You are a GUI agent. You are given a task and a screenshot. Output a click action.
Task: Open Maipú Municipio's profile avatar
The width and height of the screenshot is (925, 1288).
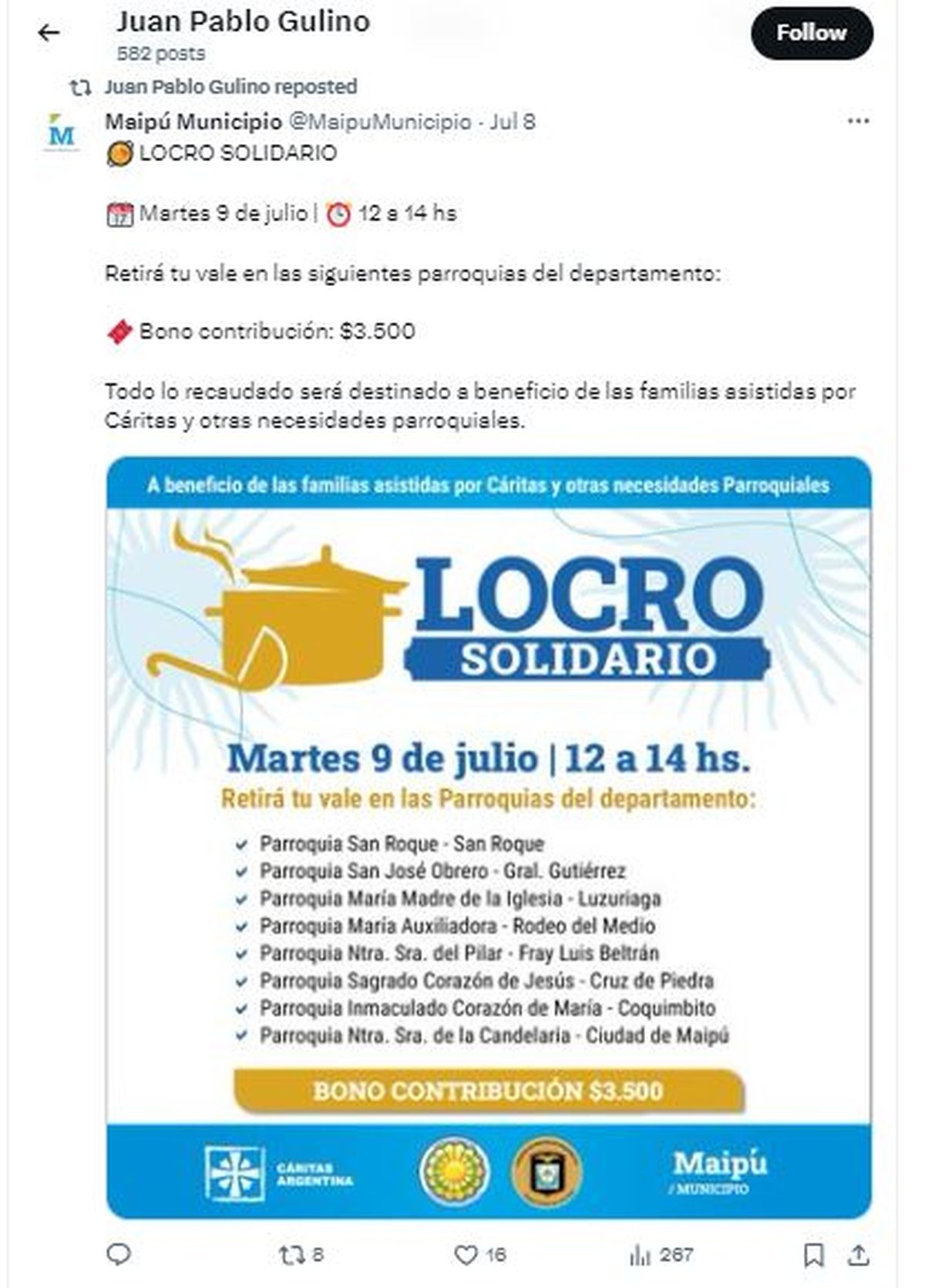(x=61, y=133)
